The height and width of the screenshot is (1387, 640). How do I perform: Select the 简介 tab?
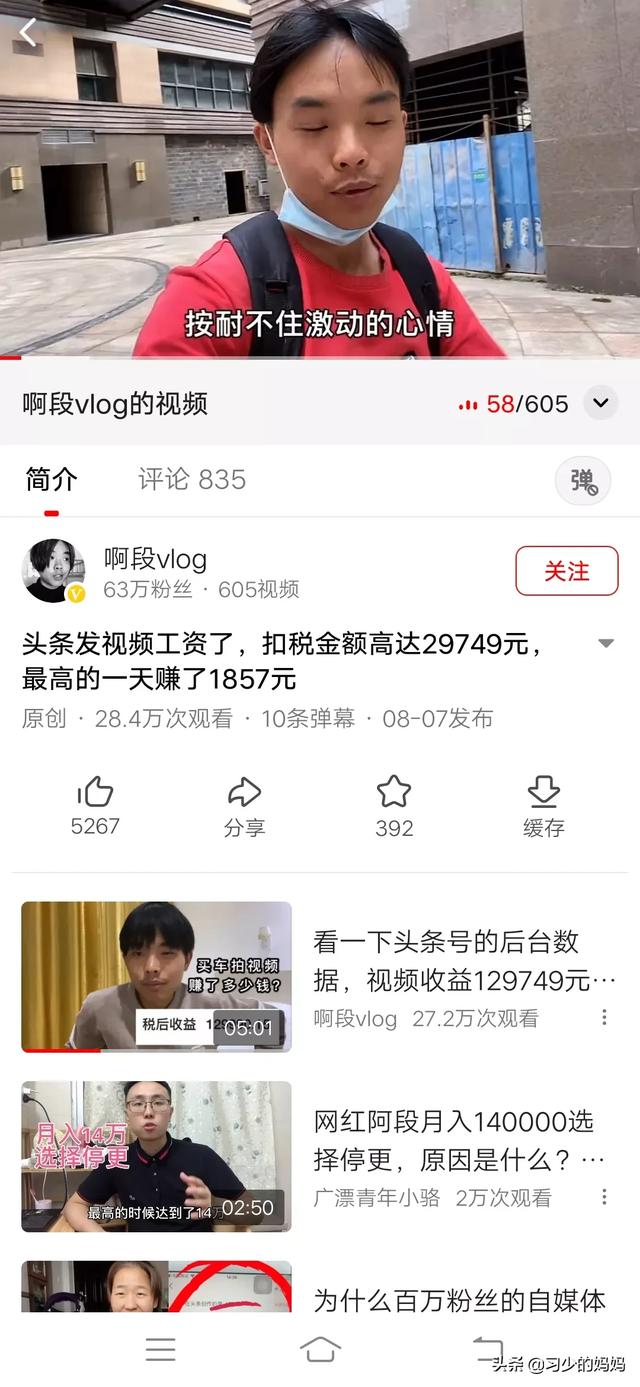point(51,479)
